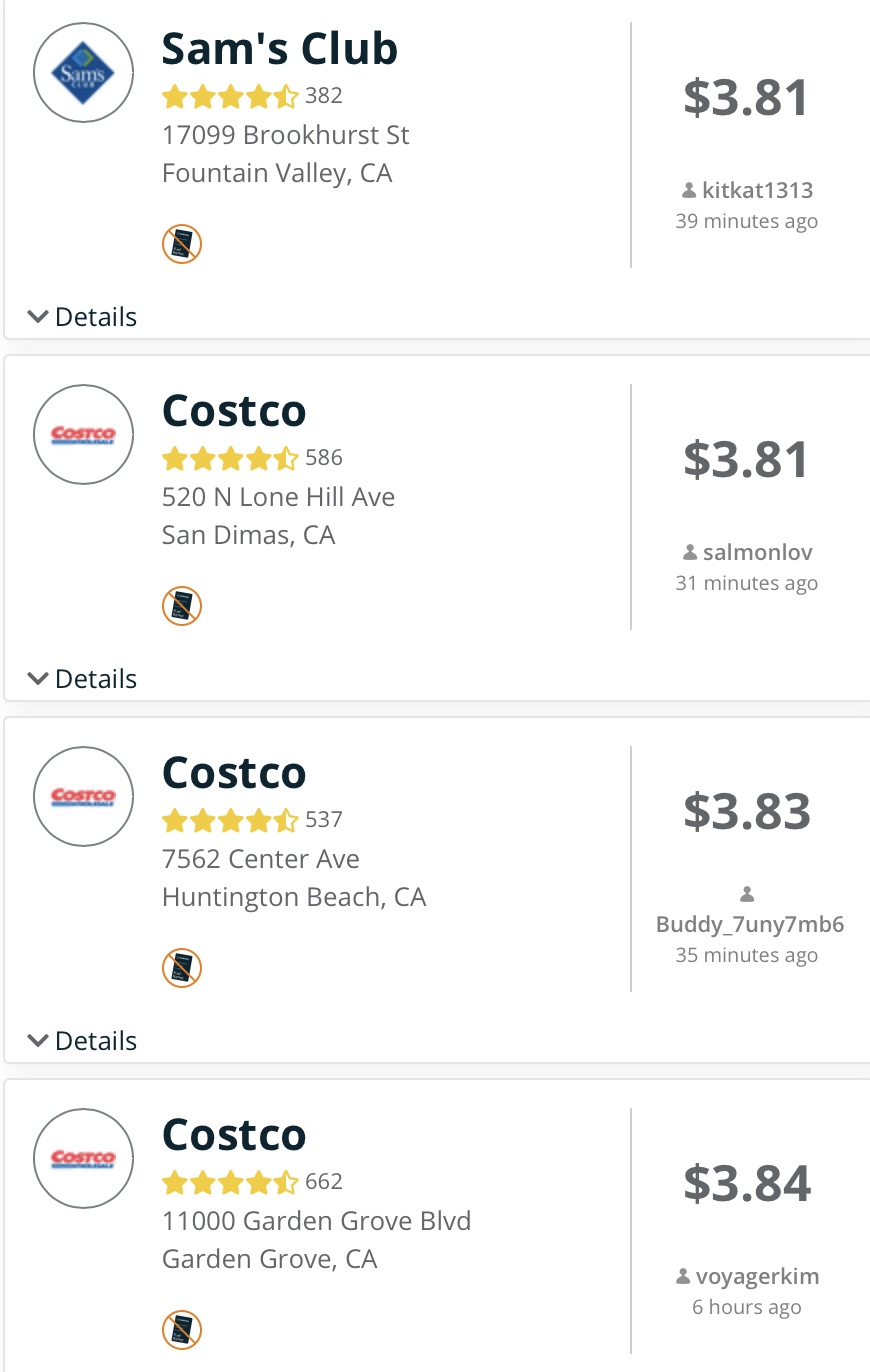Open the $3.81 Sam's Club price
The width and height of the screenshot is (870, 1372).
click(x=746, y=96)
